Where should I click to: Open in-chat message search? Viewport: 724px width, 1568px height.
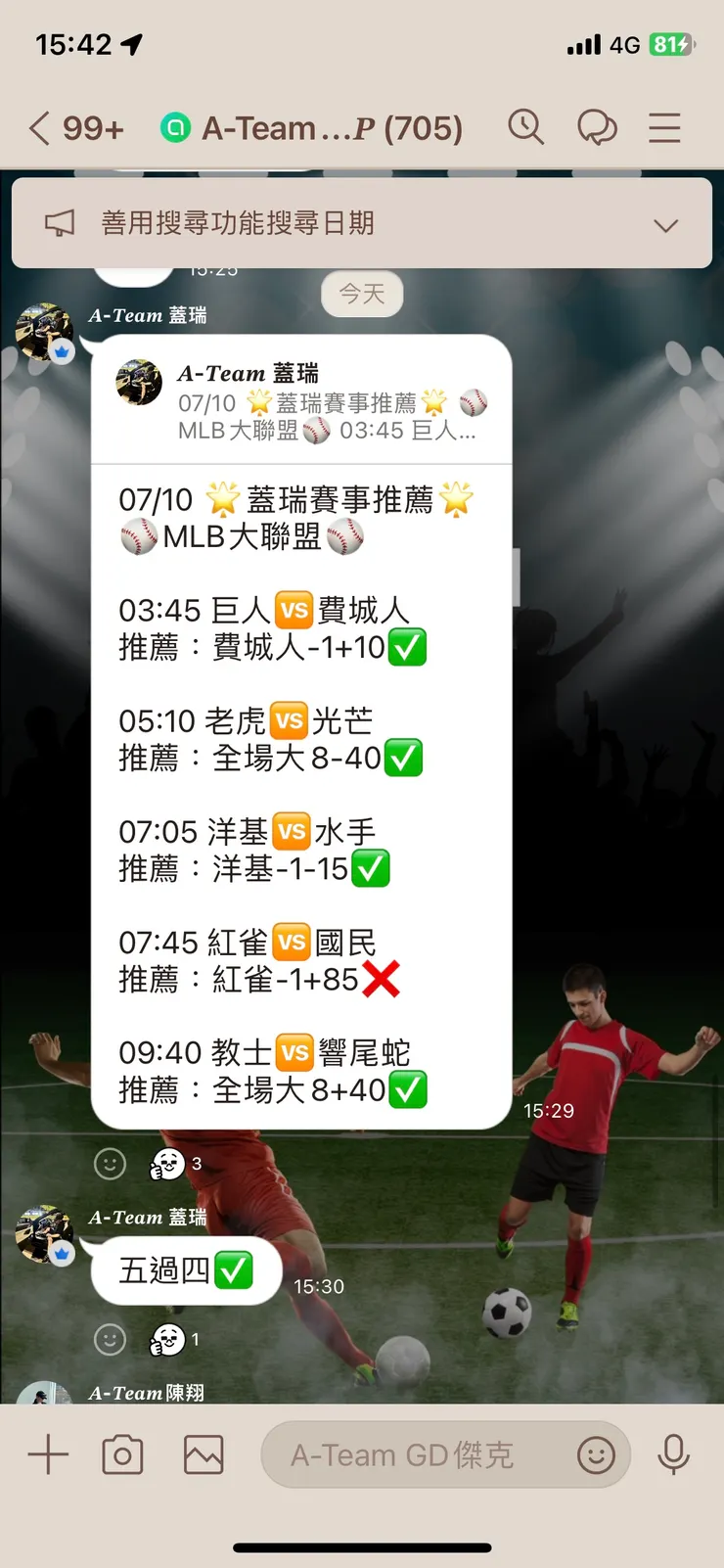526,127
